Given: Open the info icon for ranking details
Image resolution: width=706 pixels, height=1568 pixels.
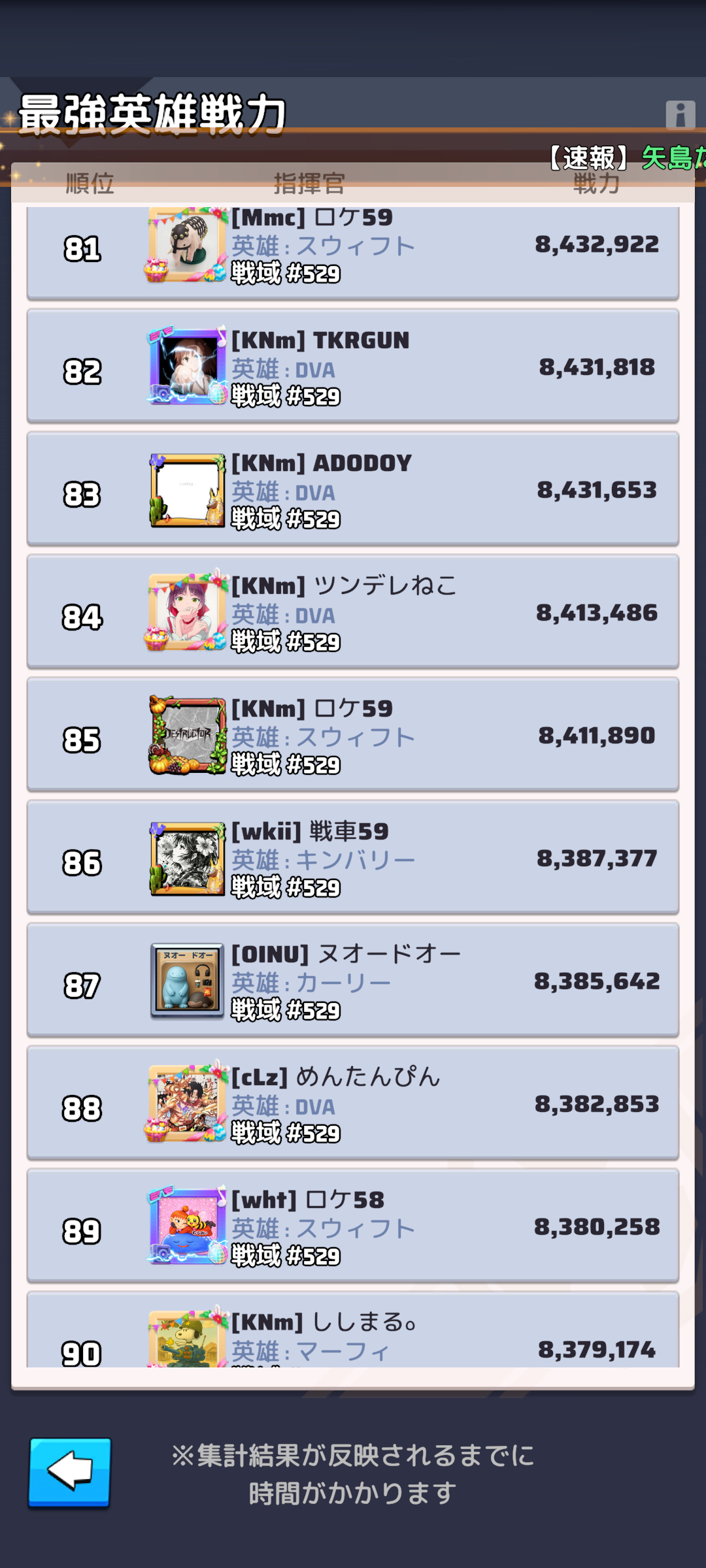Looking at the screenshot, I should (680, 115).
